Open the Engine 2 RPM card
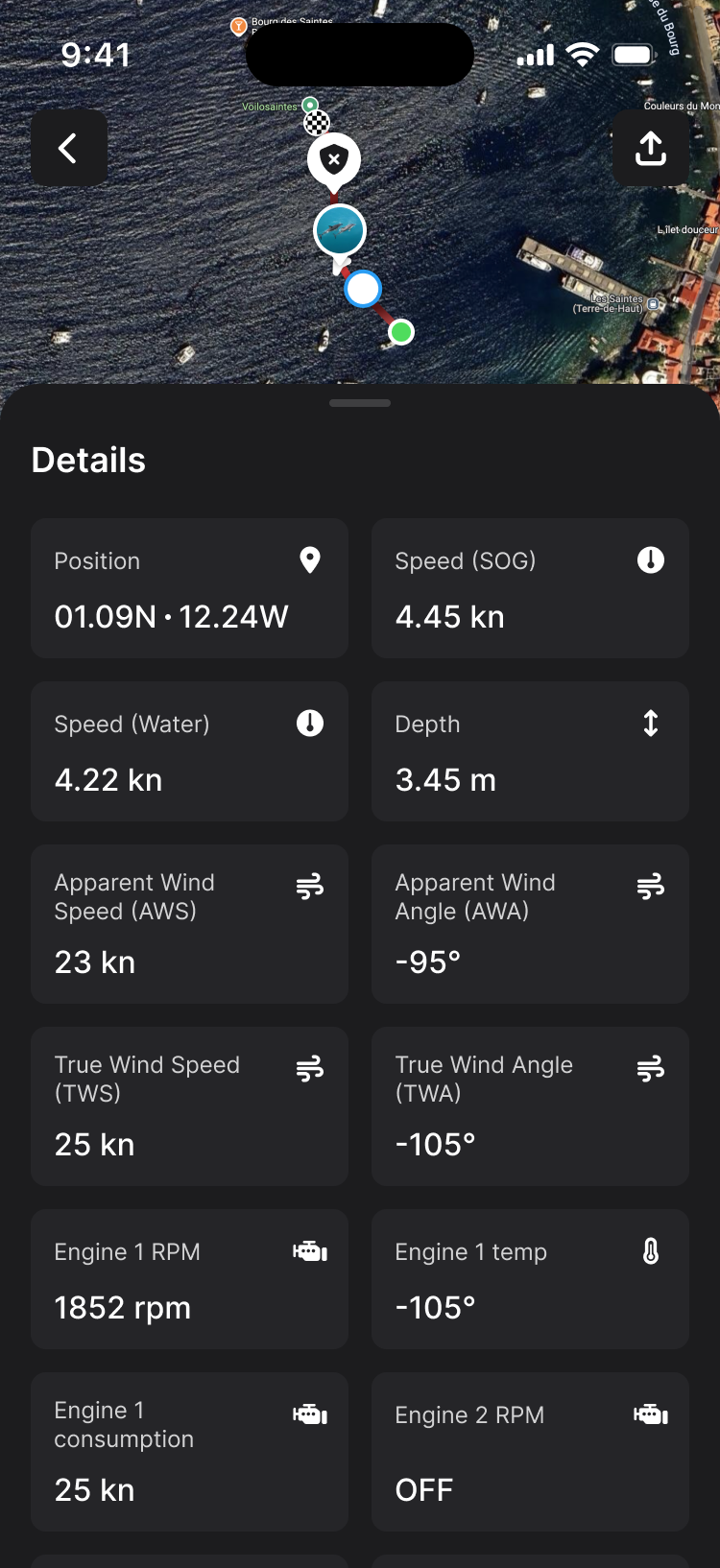The height and width of the screenshot is (1568, 720). pyautogui.click(x=530, y=1452)
